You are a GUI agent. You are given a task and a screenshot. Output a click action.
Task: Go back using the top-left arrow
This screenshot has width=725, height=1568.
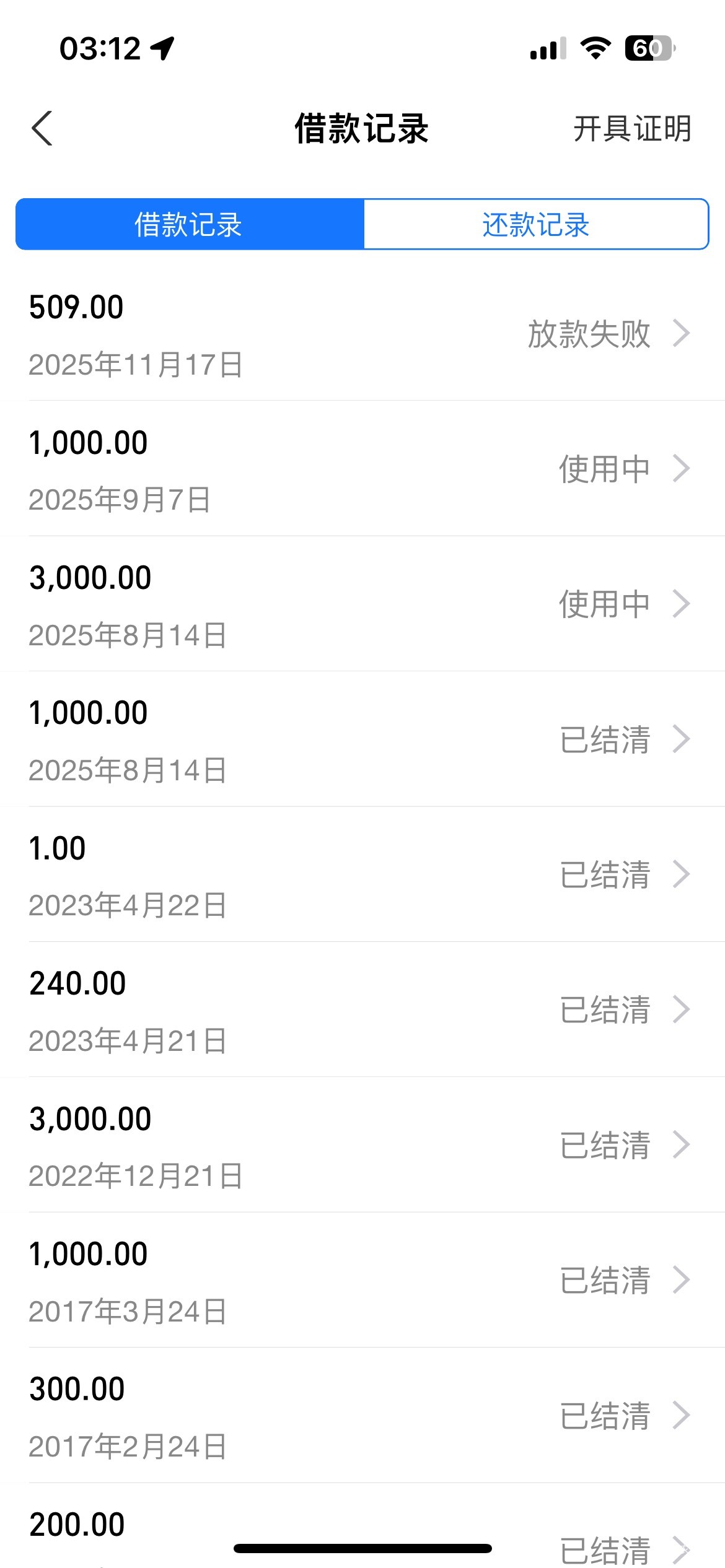tap(42, 129)
